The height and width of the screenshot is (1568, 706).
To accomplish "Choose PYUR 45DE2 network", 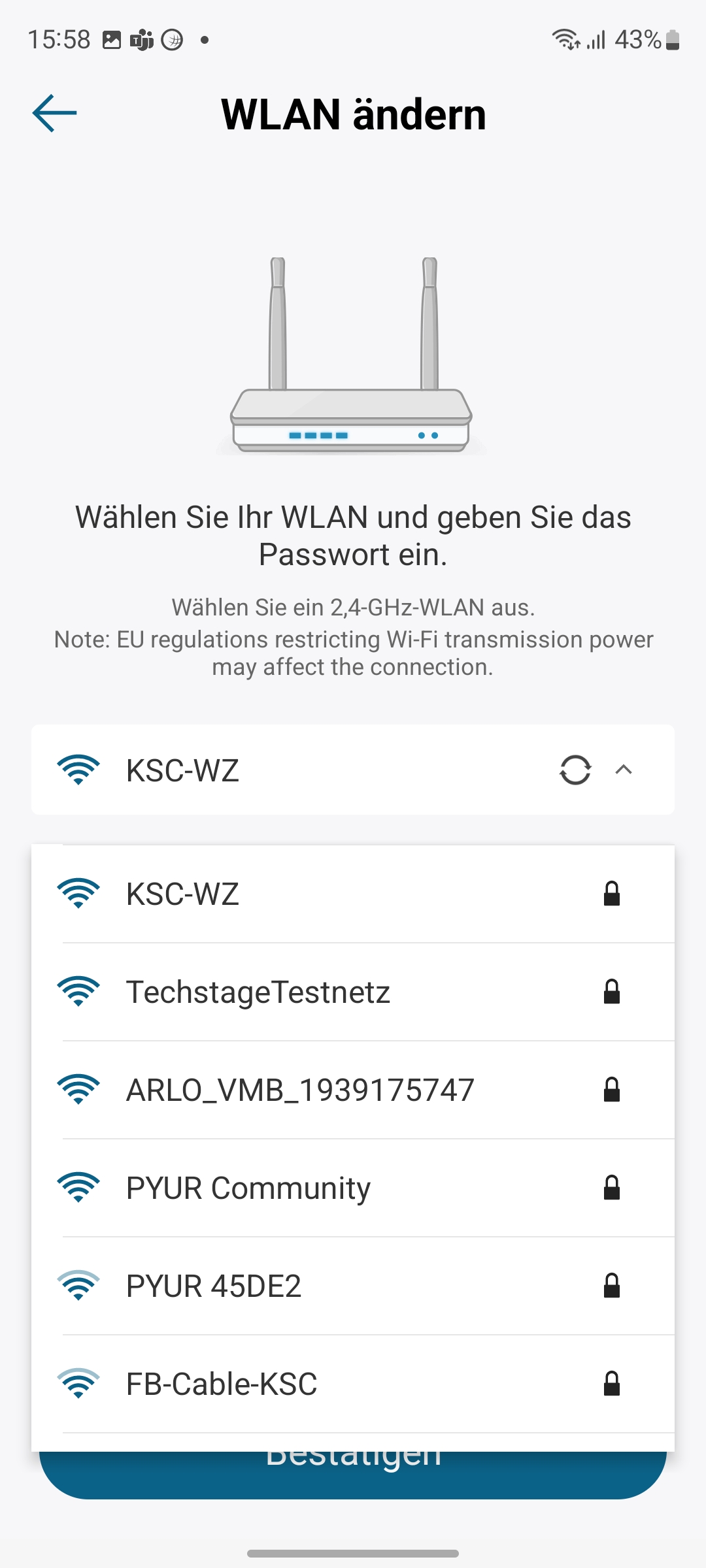I will coord(353,1286).
